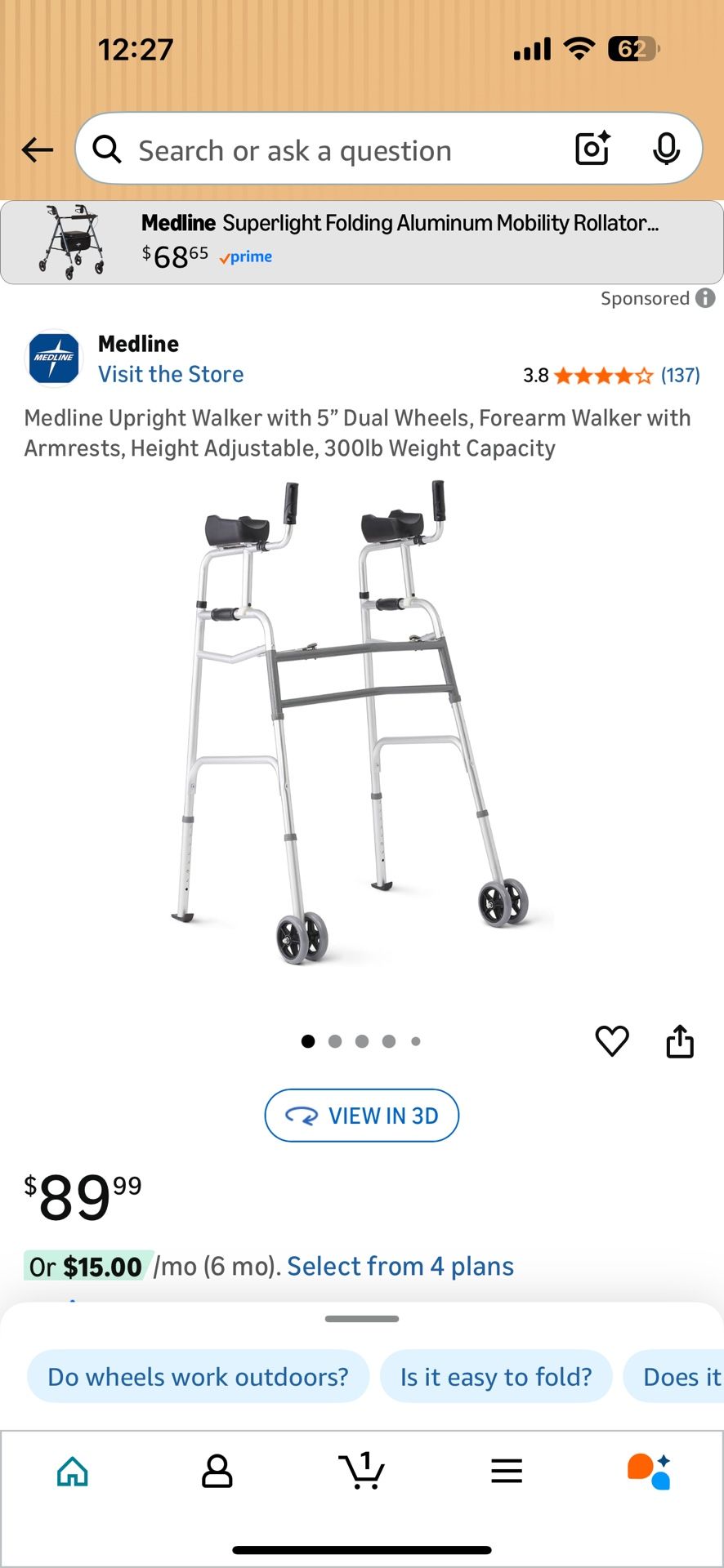This screenshot has width=724, height=1568.
Task: Ask "Do wheels work outdoors?"
Action: [x=198, y=1377]
